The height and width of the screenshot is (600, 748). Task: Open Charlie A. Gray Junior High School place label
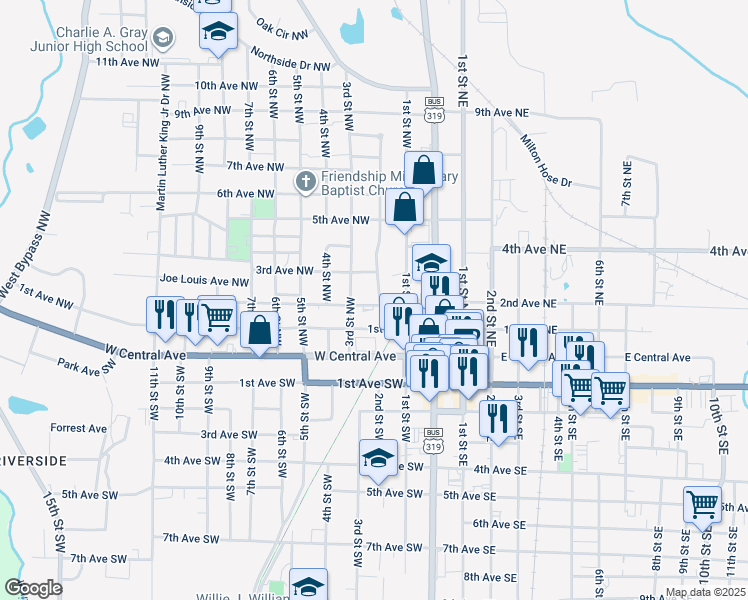(90, 39)
